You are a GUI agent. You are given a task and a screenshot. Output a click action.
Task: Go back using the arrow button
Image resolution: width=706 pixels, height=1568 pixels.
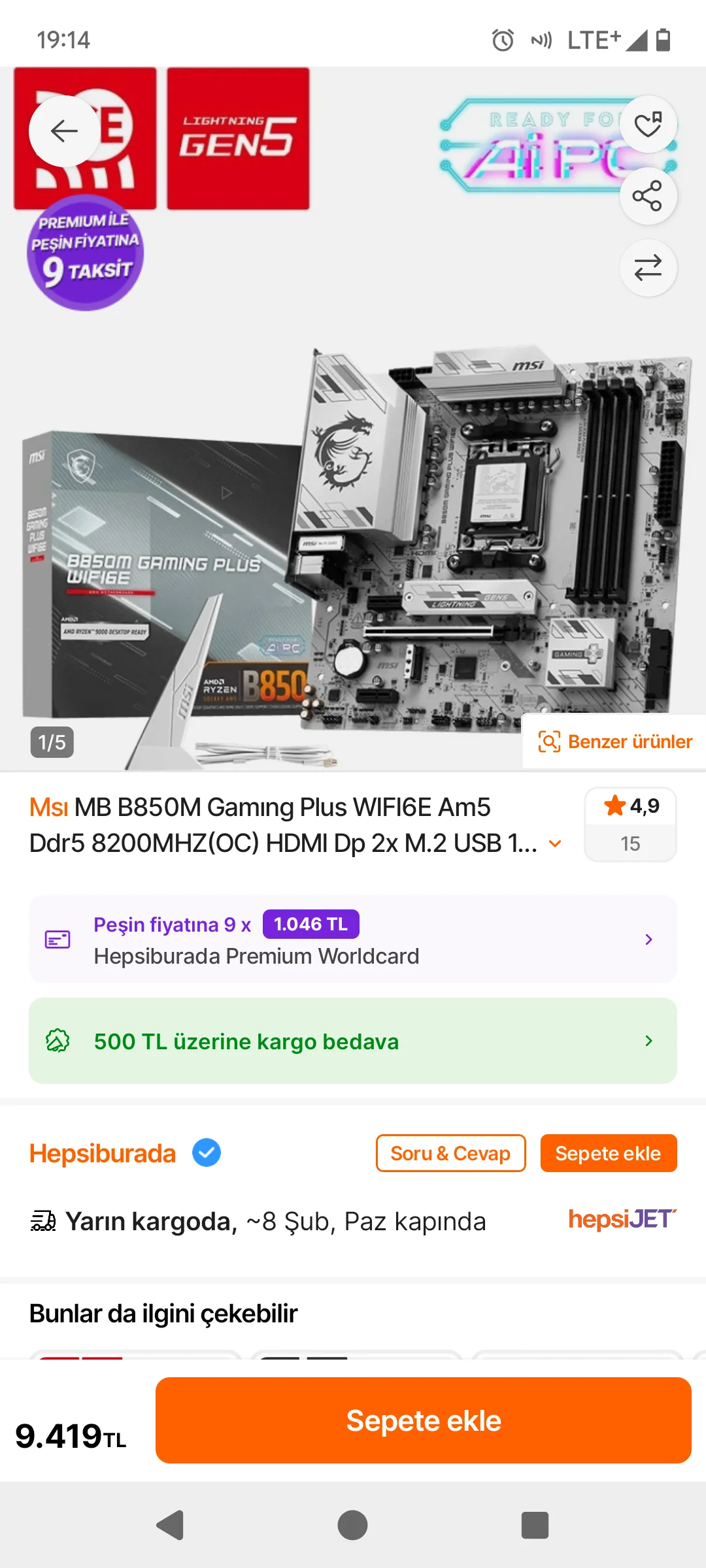pos(64,131)
